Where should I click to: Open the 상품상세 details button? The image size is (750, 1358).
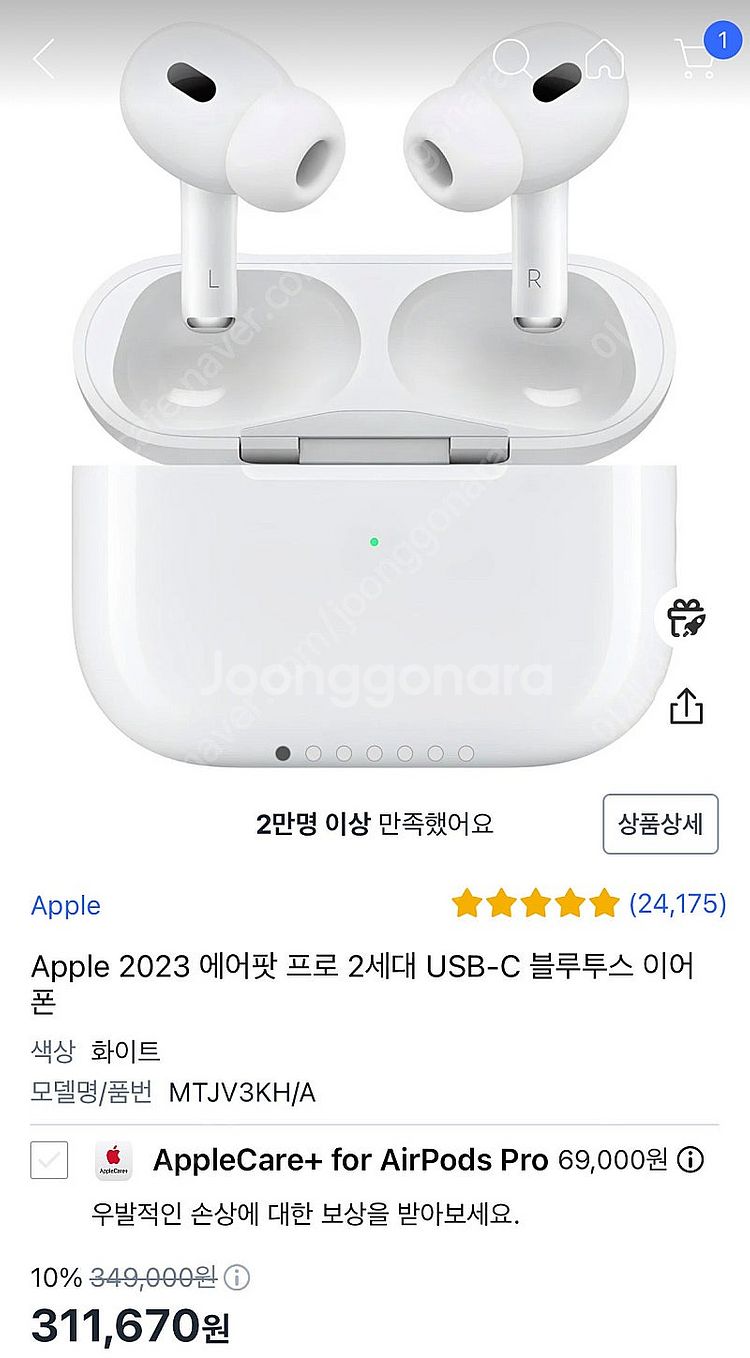coord(659,823)
